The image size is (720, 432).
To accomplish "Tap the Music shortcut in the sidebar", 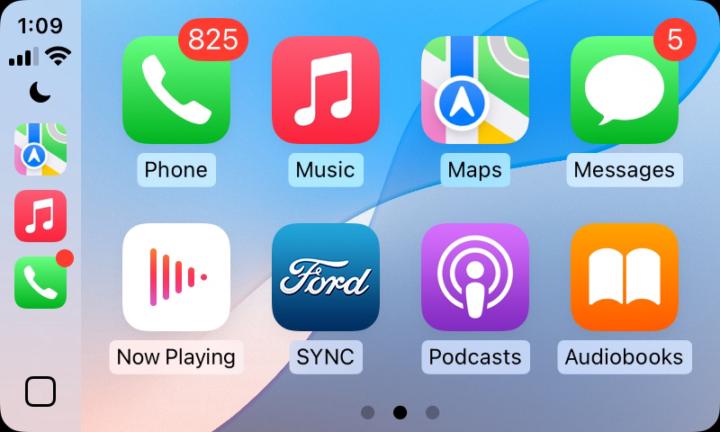I will [x=40, y=216].
